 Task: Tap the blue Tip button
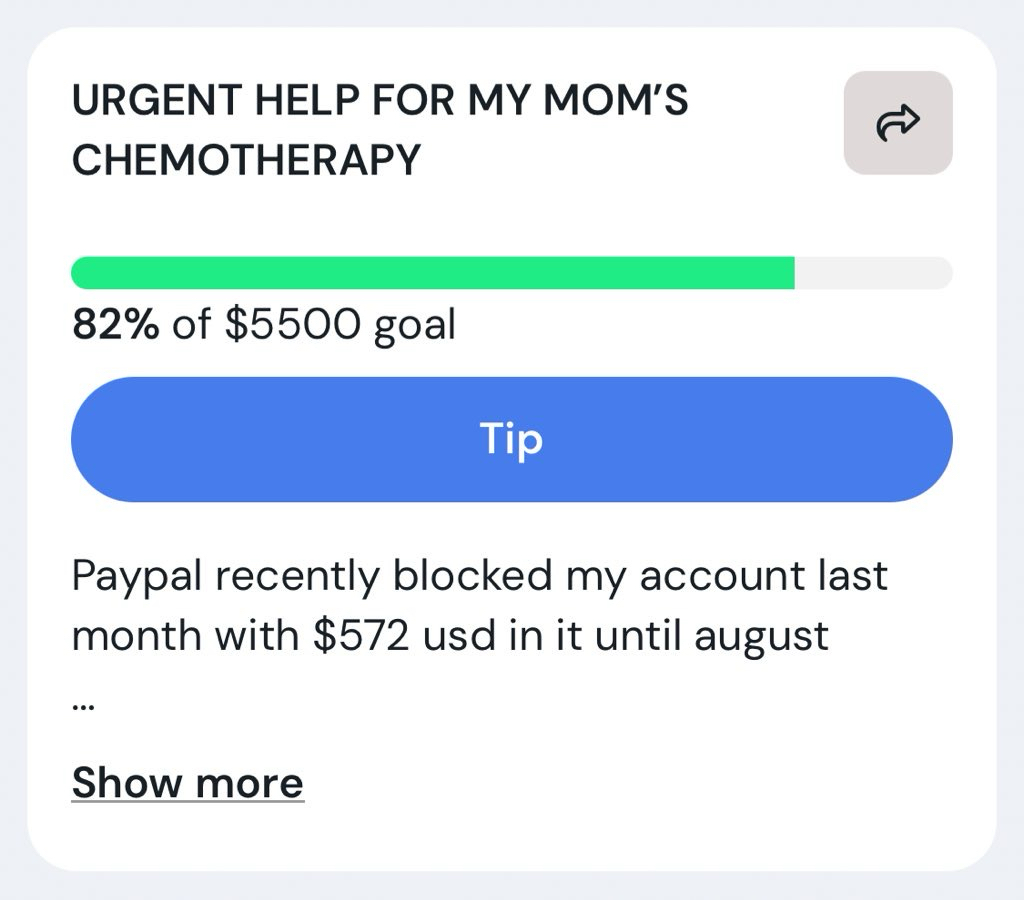[x=511, y=439]
